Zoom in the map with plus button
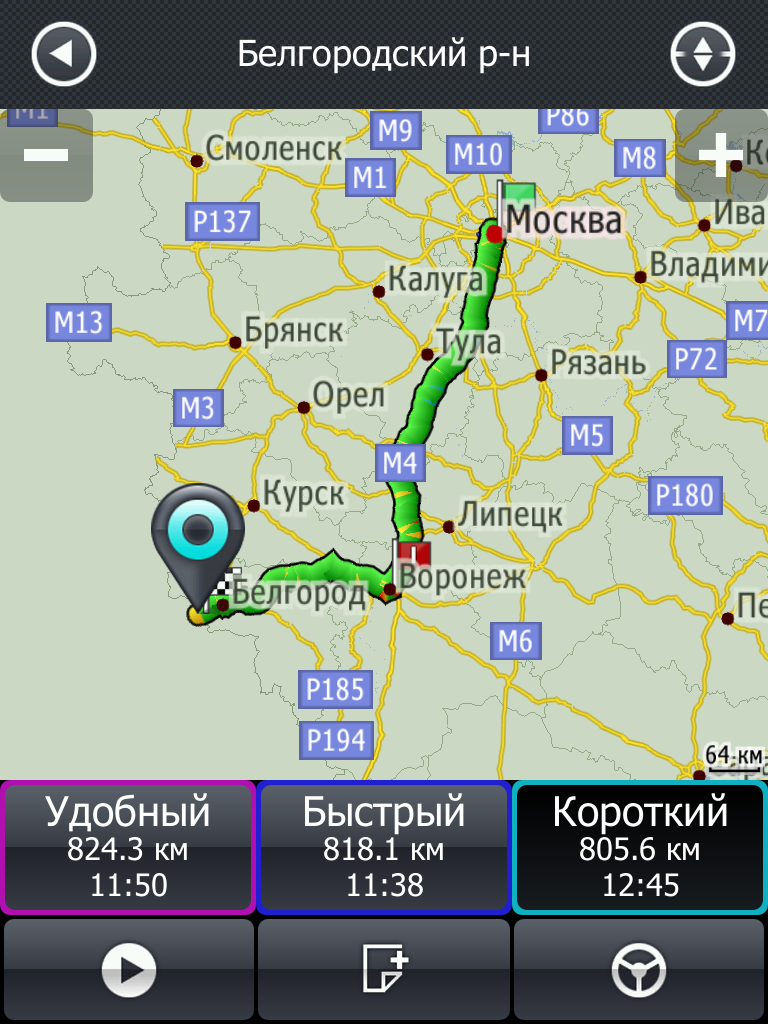The width and height of the screenshot is (768, 1024). pyautogui.click(x=720, y=155)
